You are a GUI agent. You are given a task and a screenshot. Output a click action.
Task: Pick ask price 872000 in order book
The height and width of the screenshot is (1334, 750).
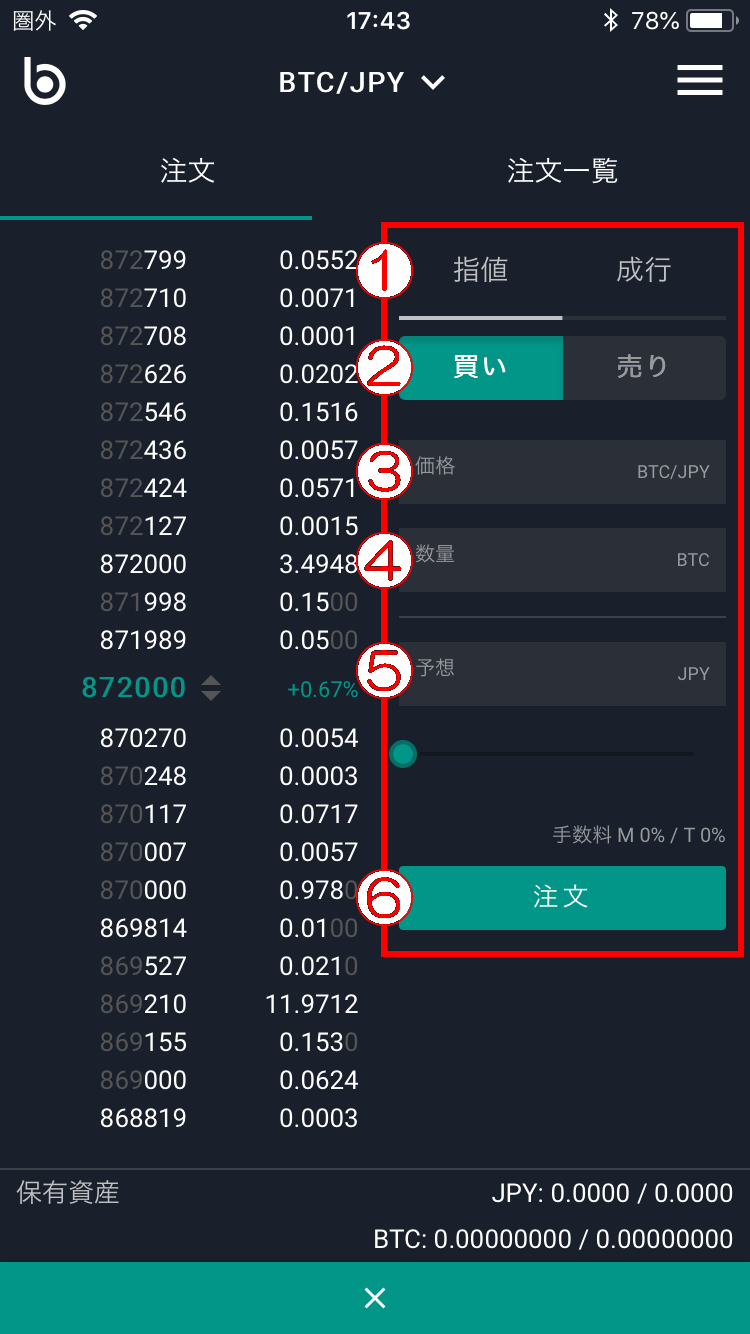(143, 564)
